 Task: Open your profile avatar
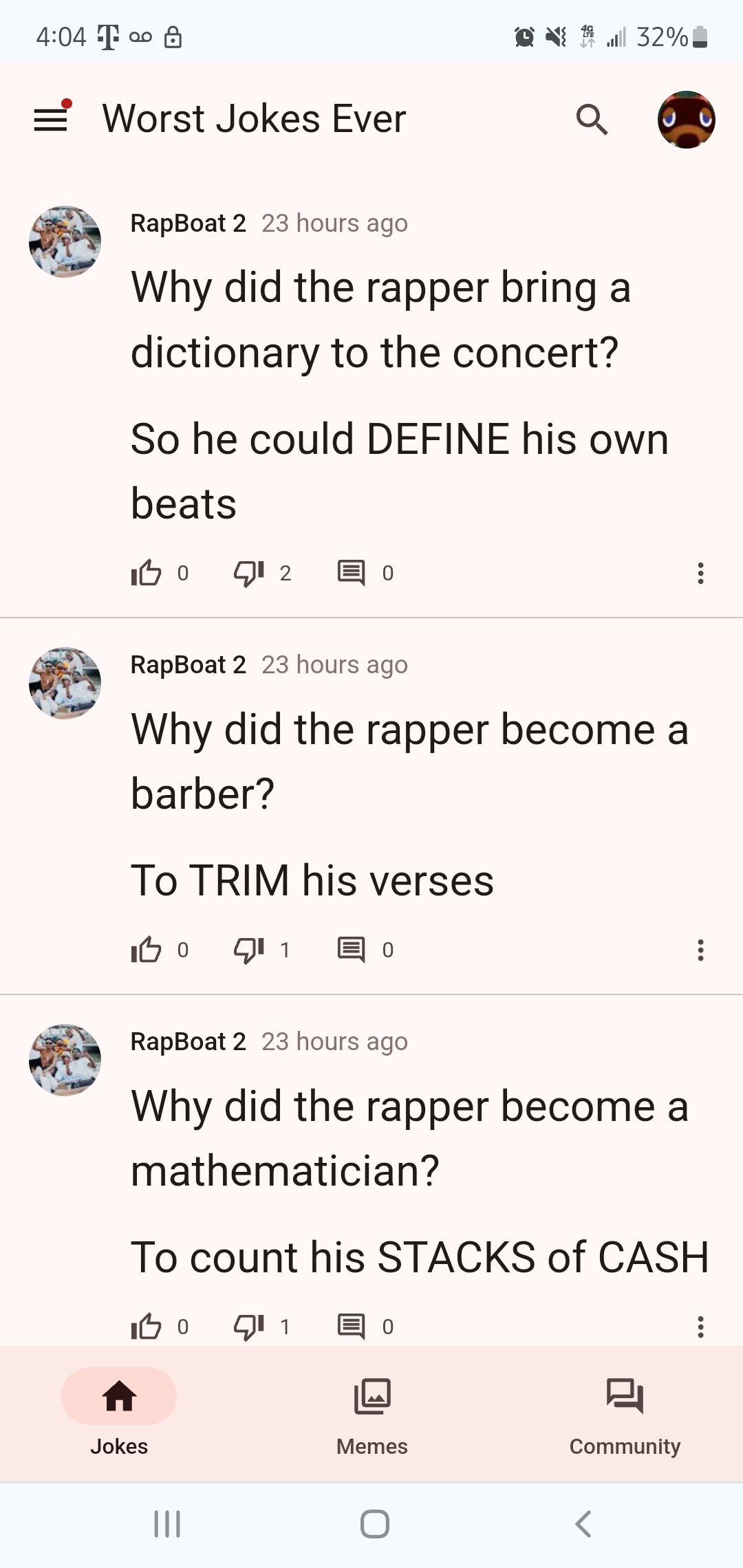click(x=686, y=120)
